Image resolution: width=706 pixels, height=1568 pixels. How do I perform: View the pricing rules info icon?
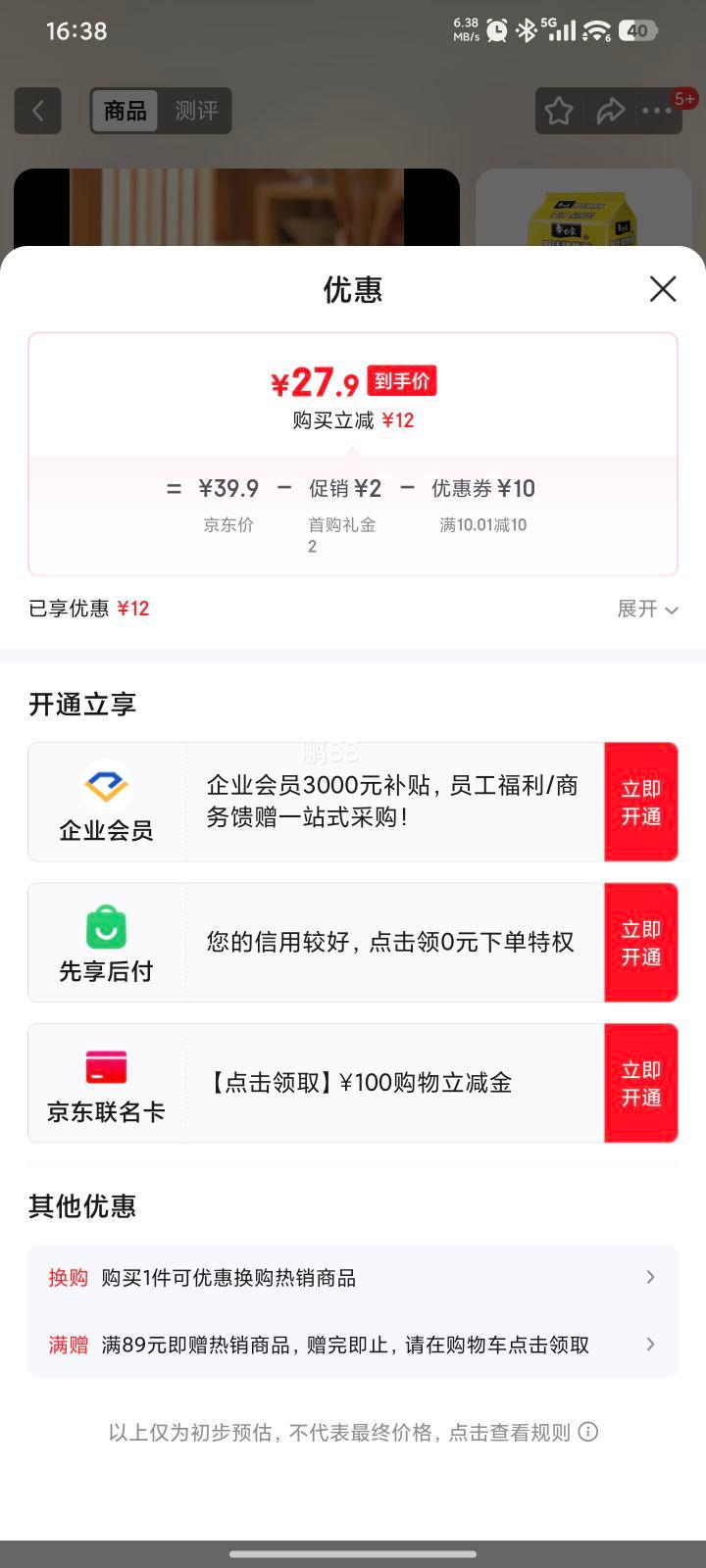[588, 1432]
